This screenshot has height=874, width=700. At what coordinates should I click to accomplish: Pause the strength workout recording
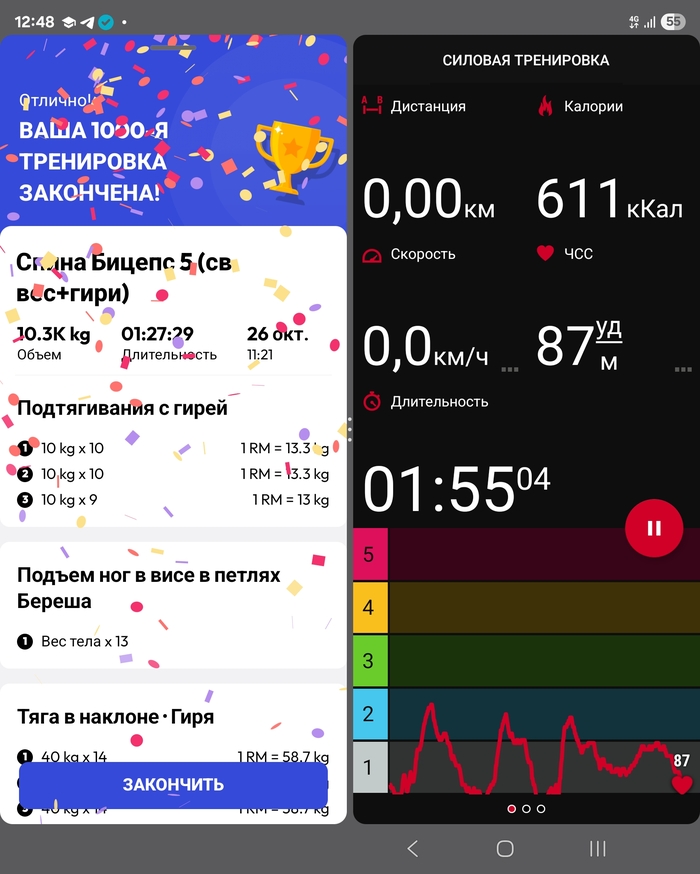(x=654, y=528)
